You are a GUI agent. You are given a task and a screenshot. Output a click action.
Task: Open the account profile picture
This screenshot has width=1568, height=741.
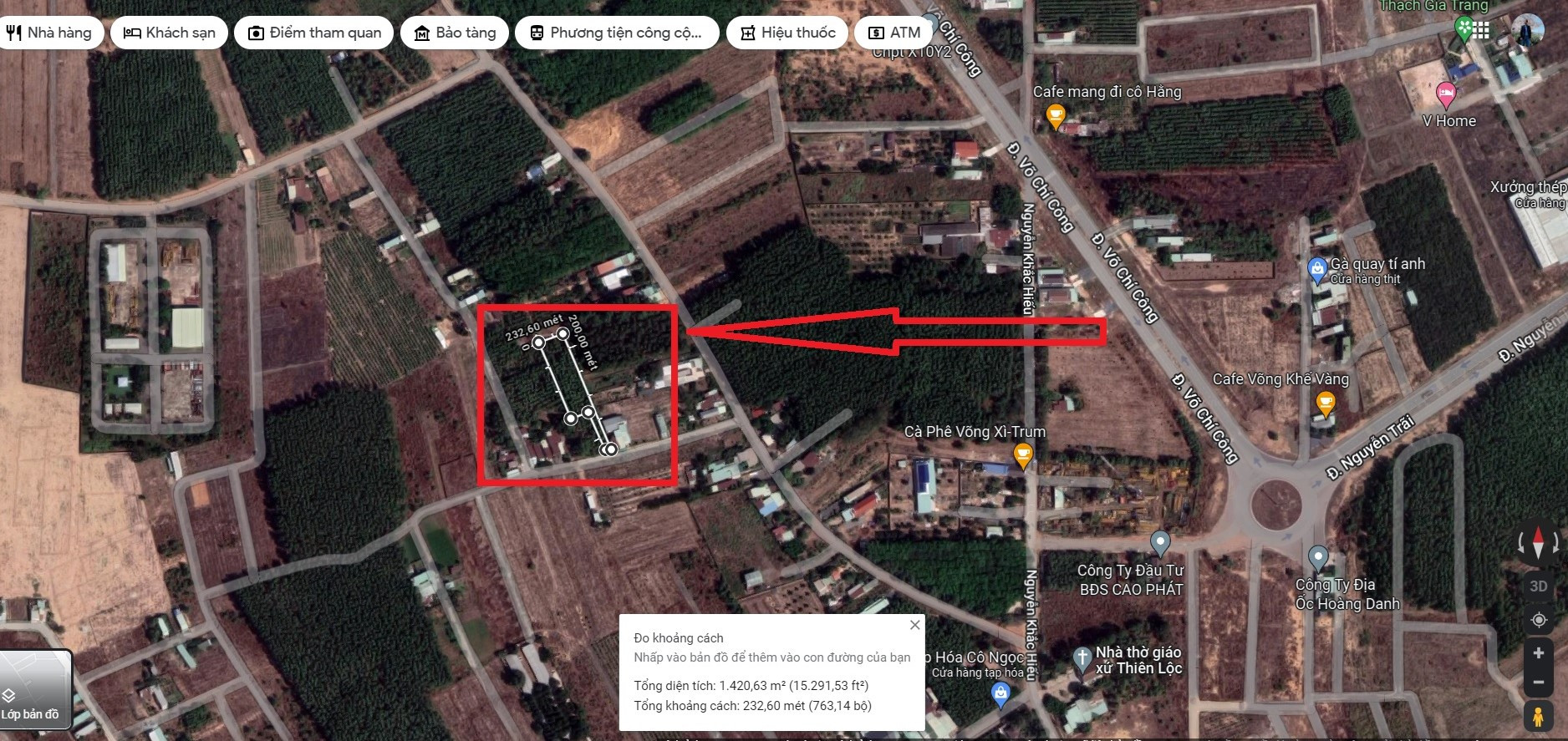click(x=1527, y=31)
